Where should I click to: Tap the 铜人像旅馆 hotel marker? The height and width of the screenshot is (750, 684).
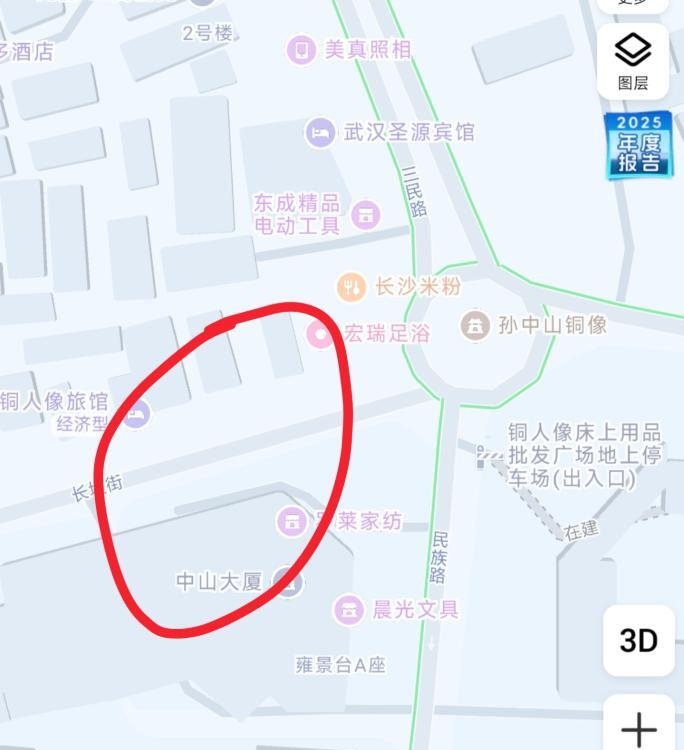click(136, 412)
